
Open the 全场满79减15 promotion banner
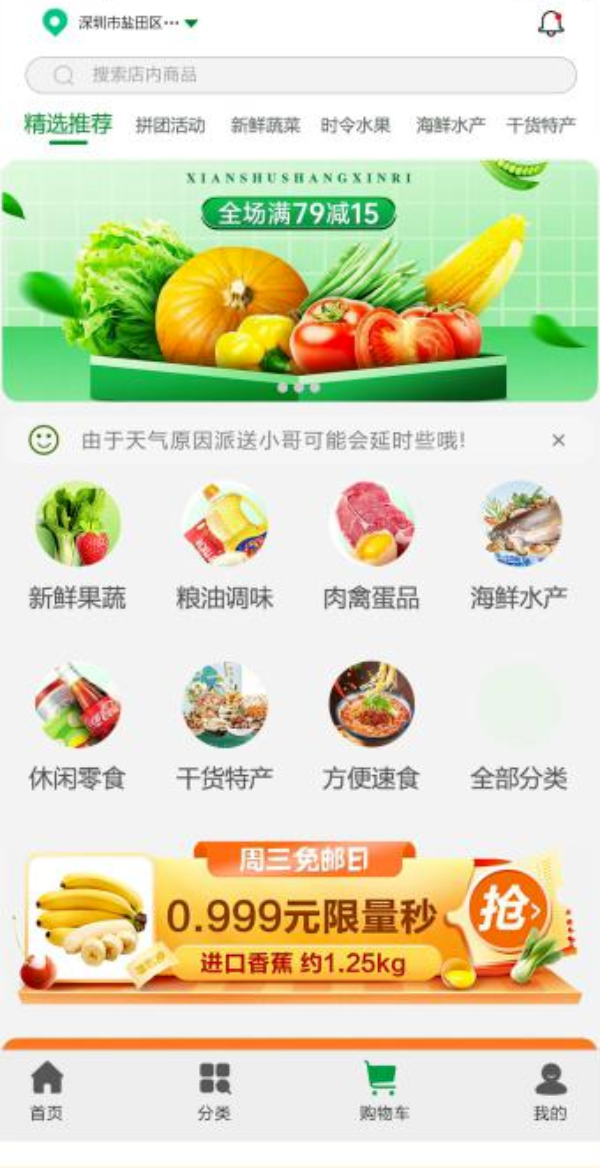tap(300, 280)
